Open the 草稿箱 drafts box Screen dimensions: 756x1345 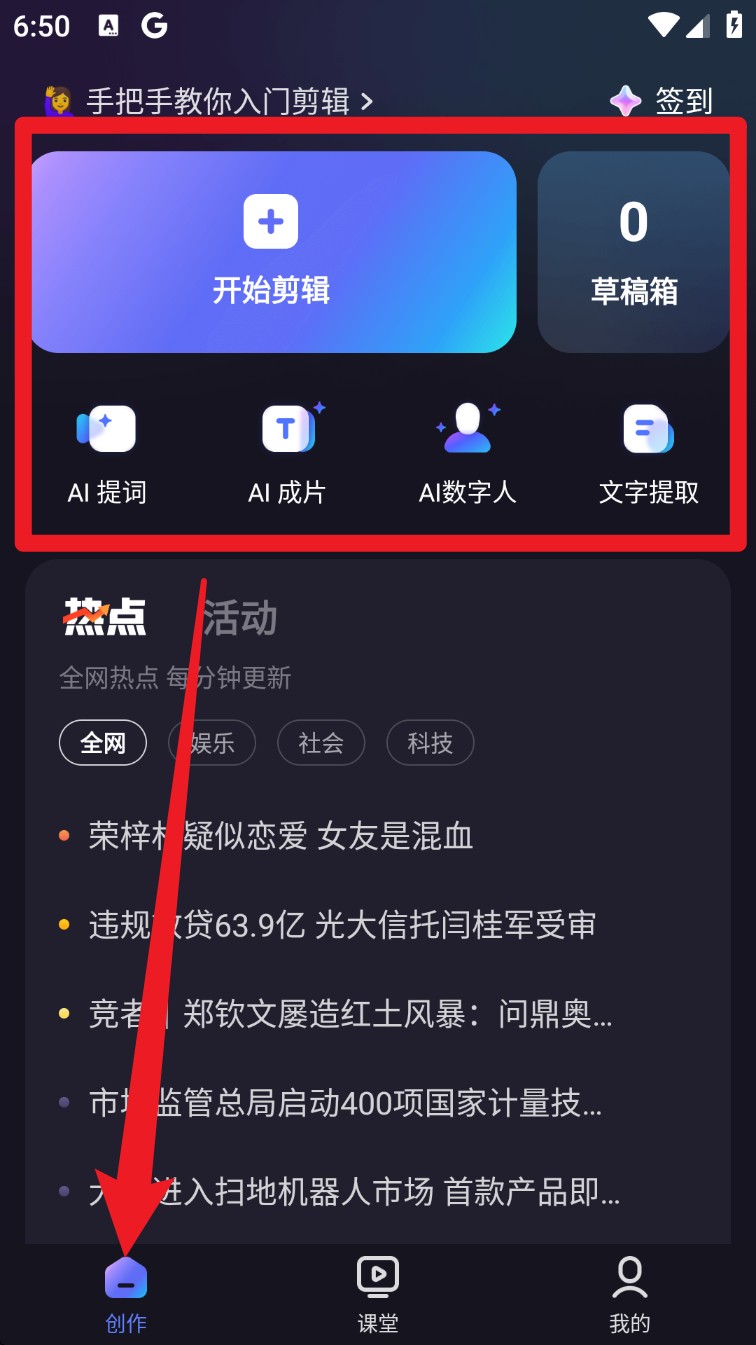click(x=633, y=252)
